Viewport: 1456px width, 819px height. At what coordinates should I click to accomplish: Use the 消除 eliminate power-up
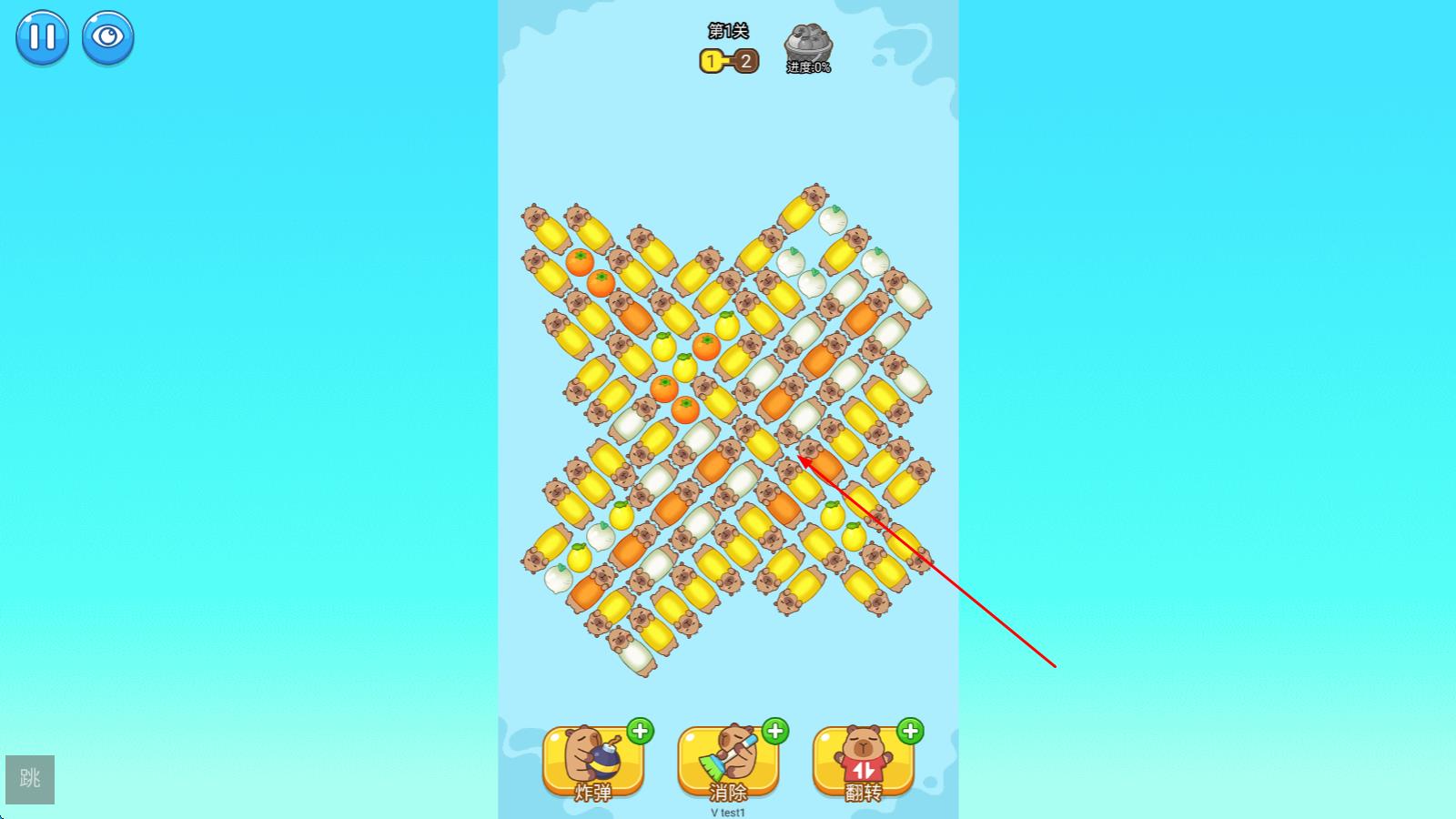pyautogui.click(x=728, y=762)
